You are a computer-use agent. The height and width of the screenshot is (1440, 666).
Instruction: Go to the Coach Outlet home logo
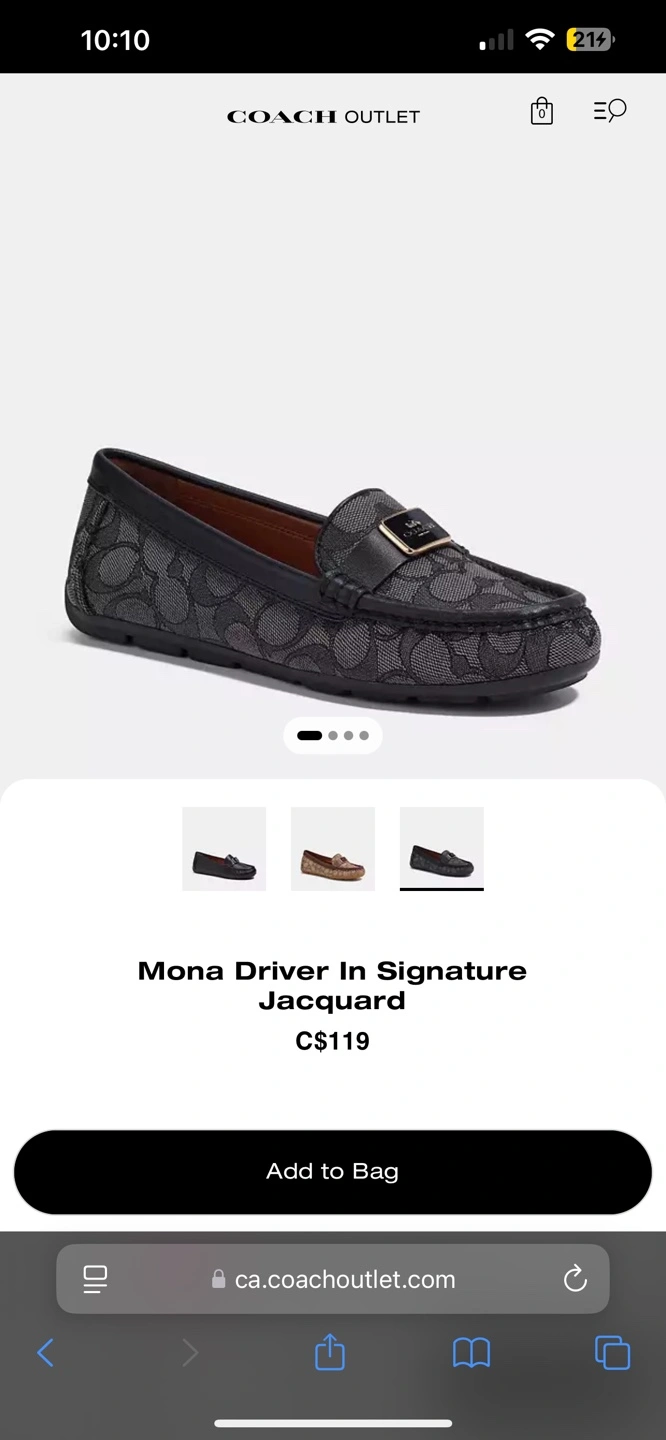[323, 117]
